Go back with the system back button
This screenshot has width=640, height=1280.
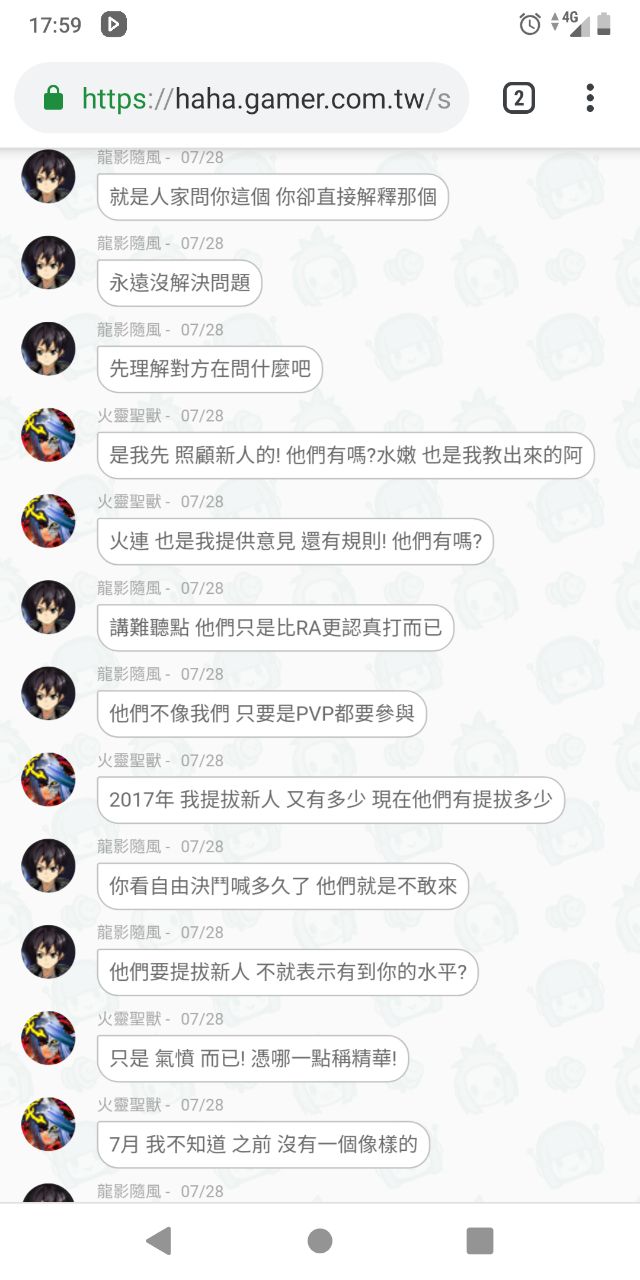coord(159,1241)
